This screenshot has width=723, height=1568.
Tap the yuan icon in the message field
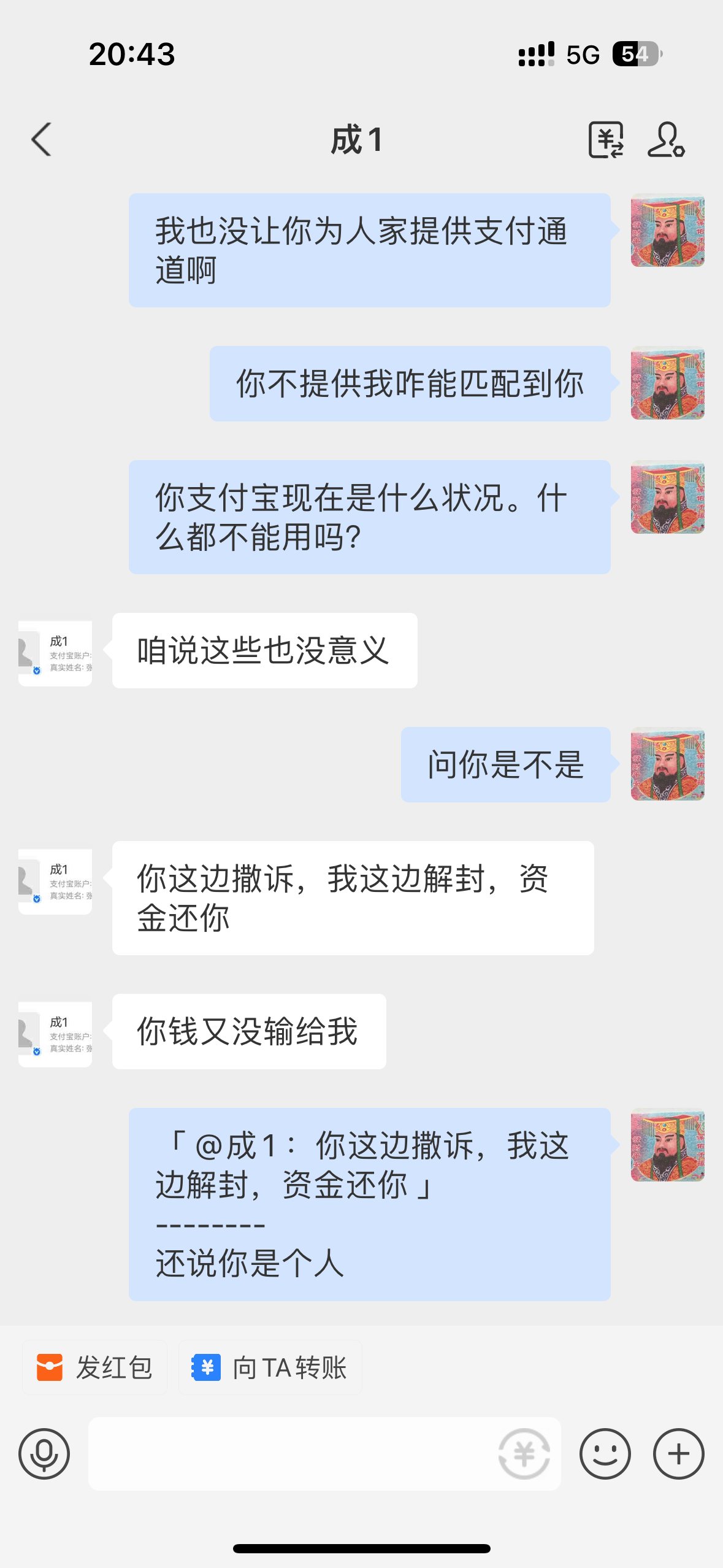pos(524,1453)
